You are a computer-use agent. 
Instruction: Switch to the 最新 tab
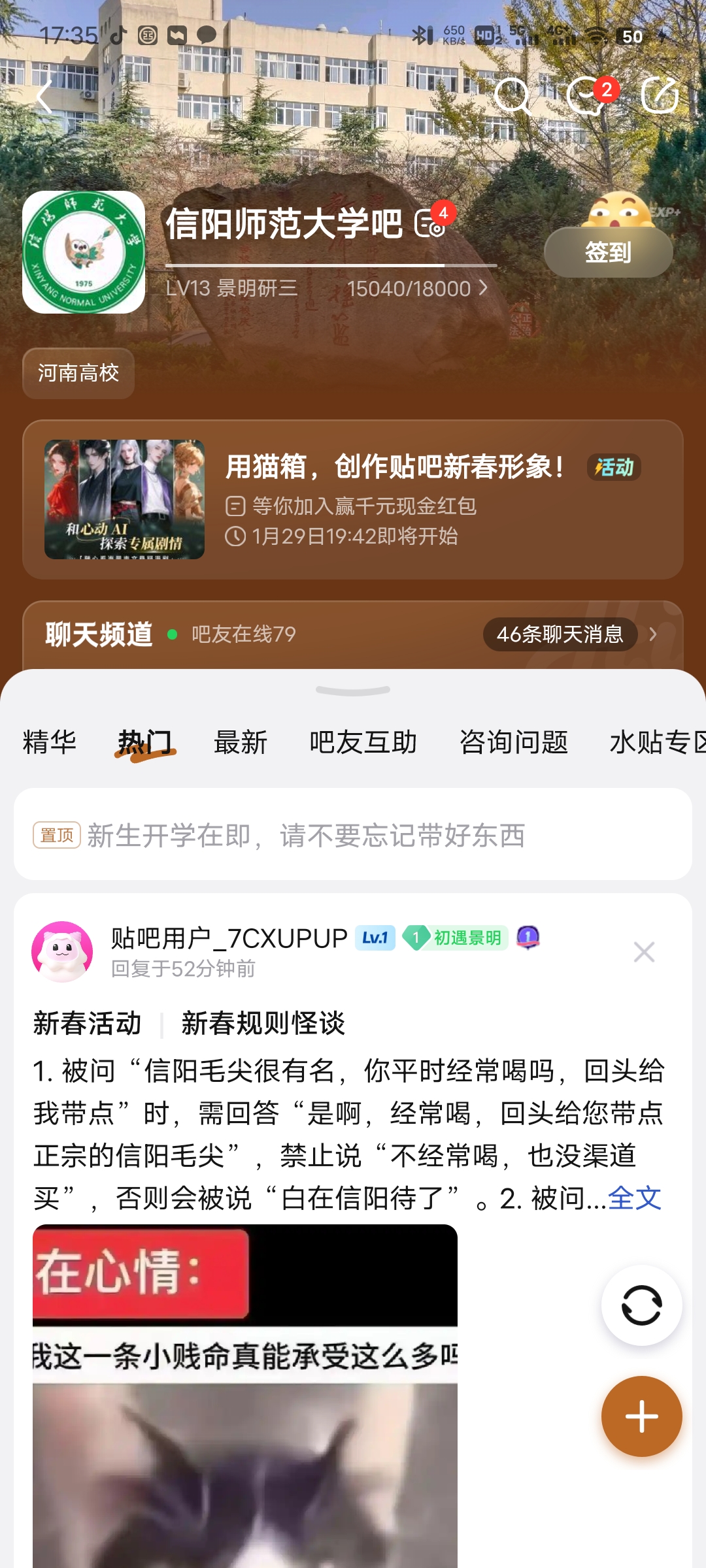point(241,743)
